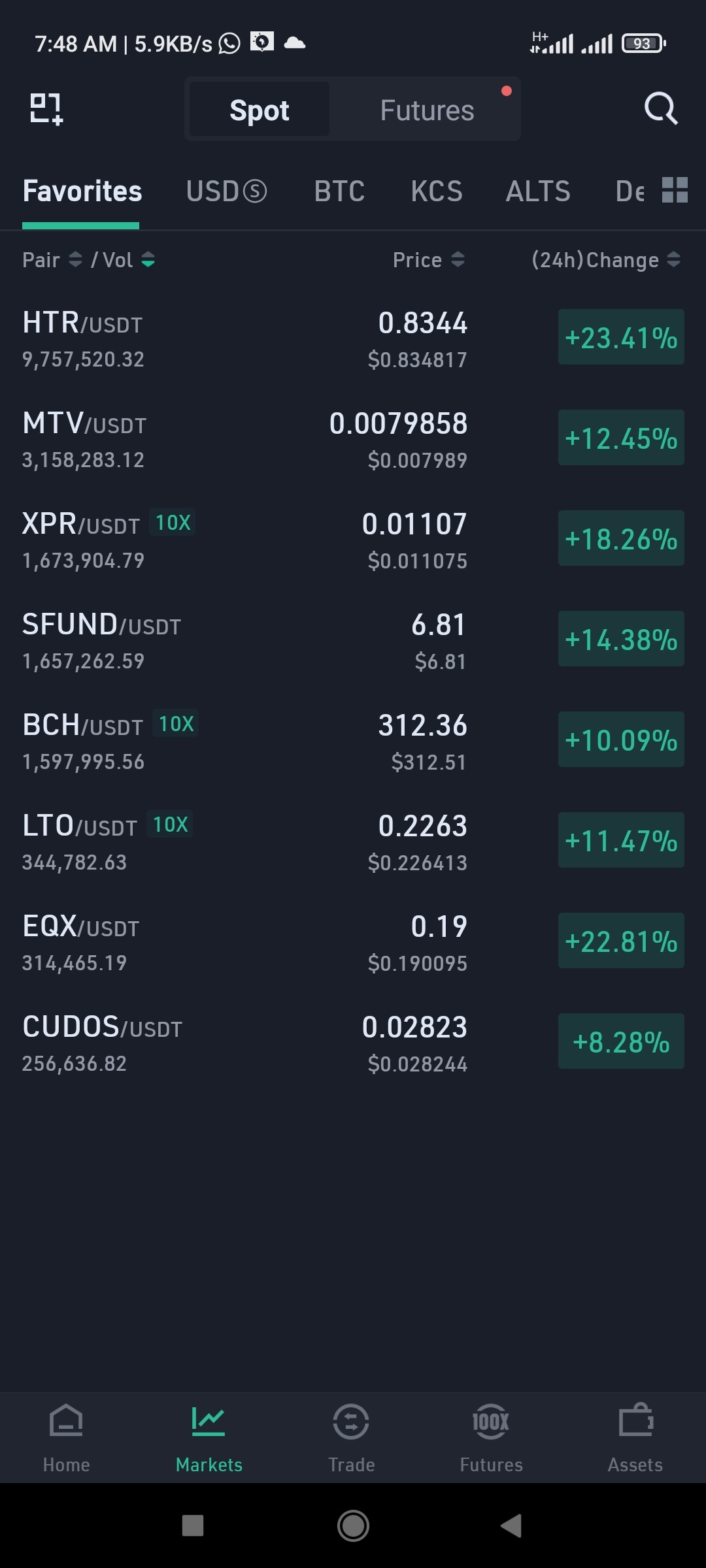Tap the +10.09% change badge for BCH

(621, 740)
